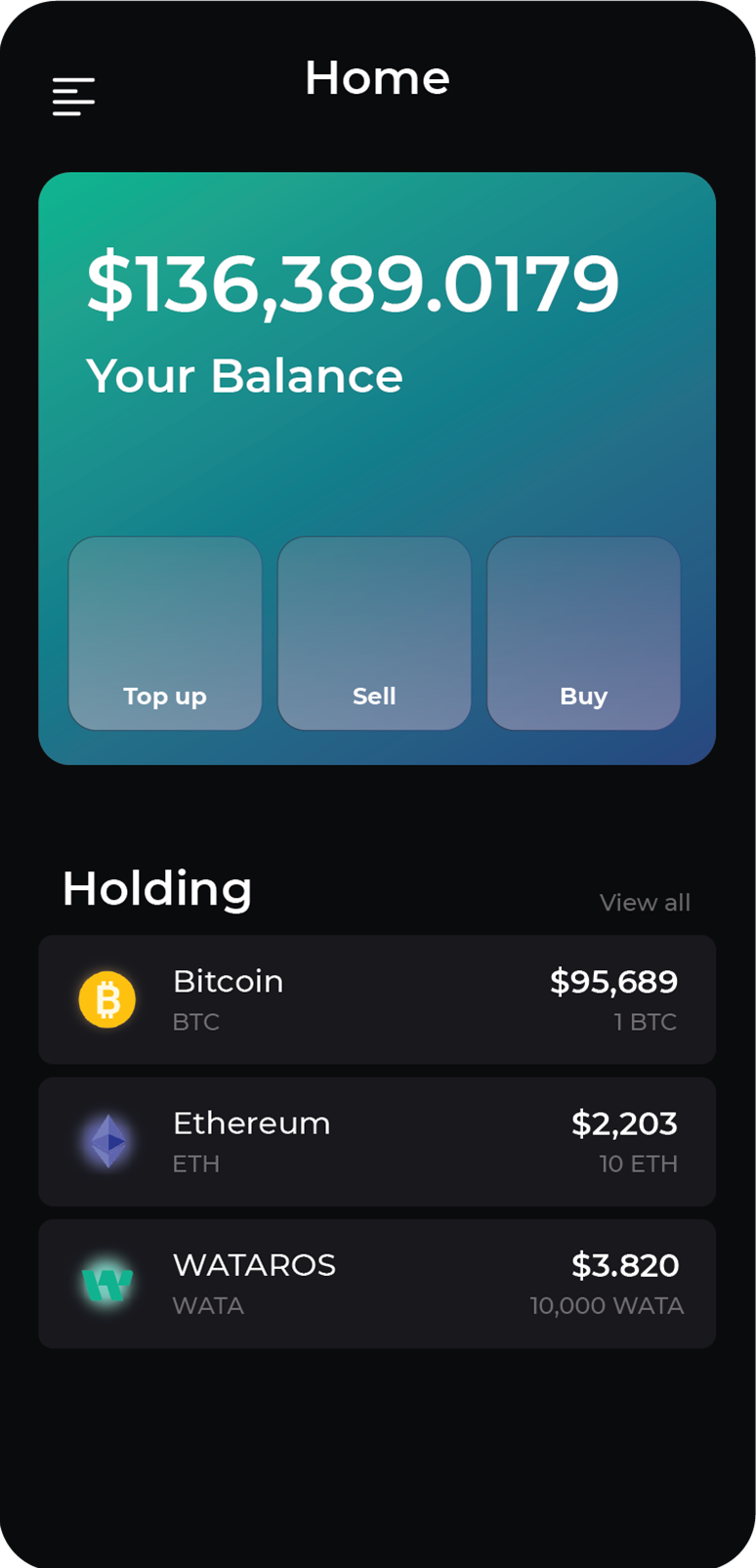756x1568 pixels.
Task: Click the Bitcoin coin icon
Action: [x=107, y=998]
